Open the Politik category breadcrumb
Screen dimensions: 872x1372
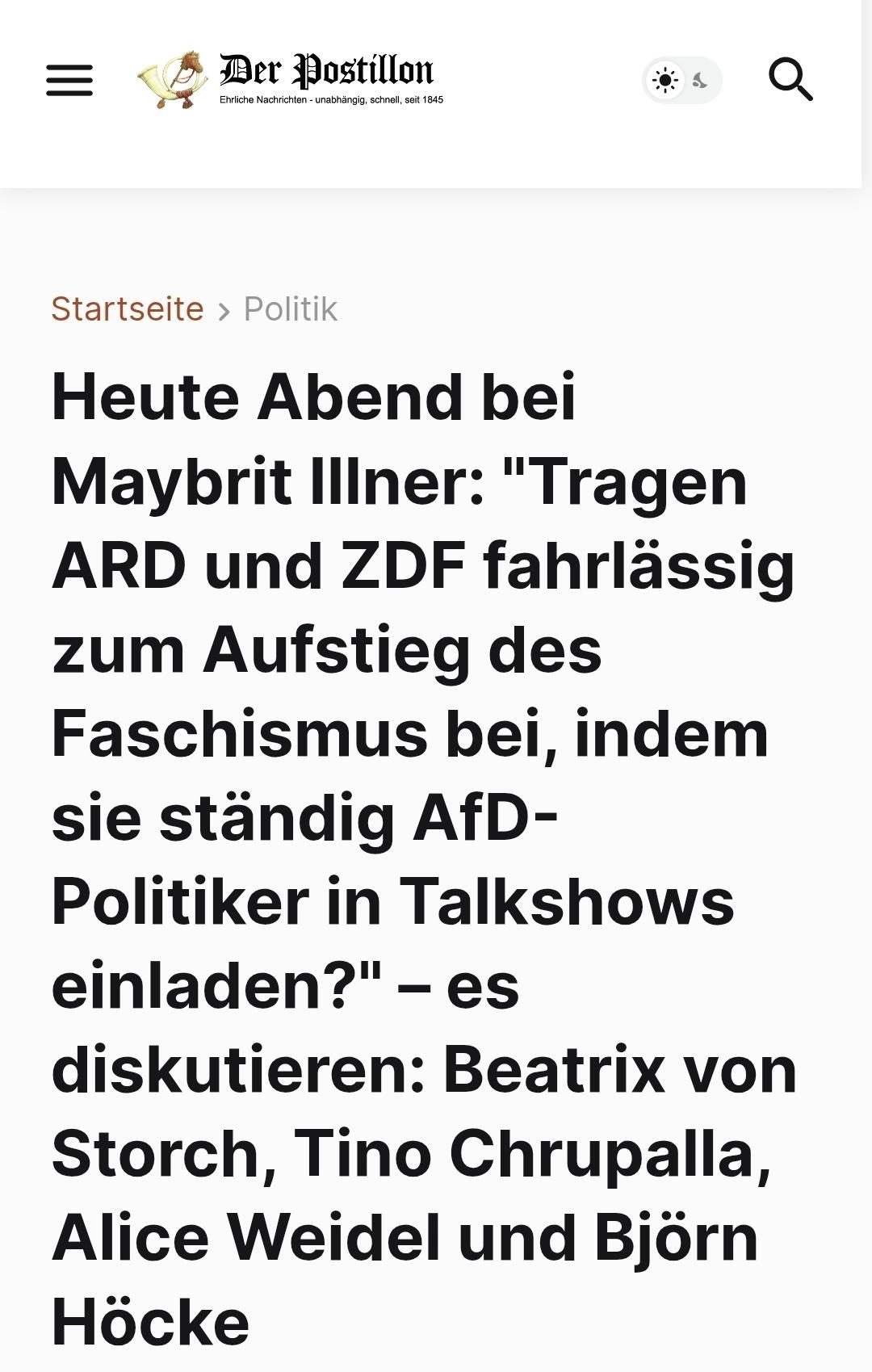click(x=290, y=309)
